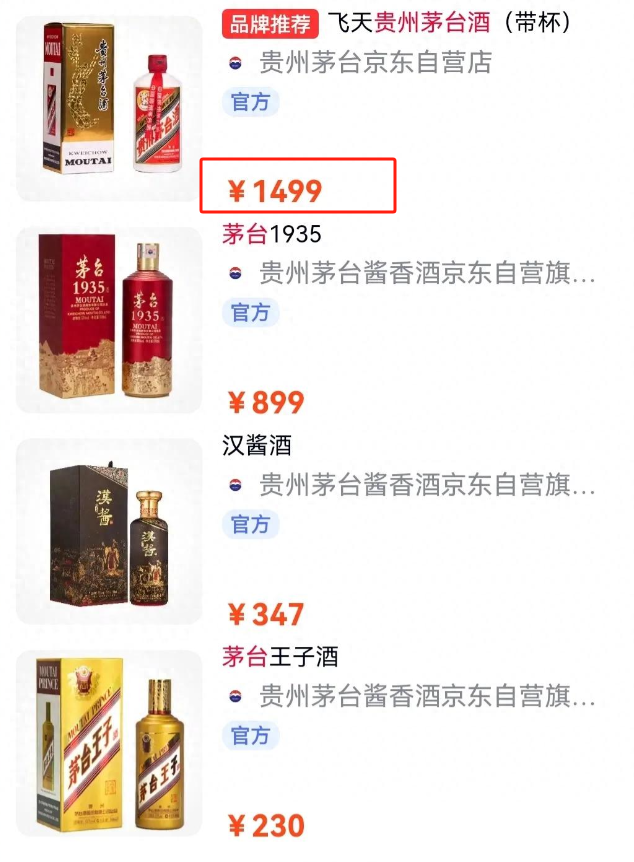This screenshot has width=634, height=862.
Task: Open the 汉酱酒 product listing
Action: point(257,446)
